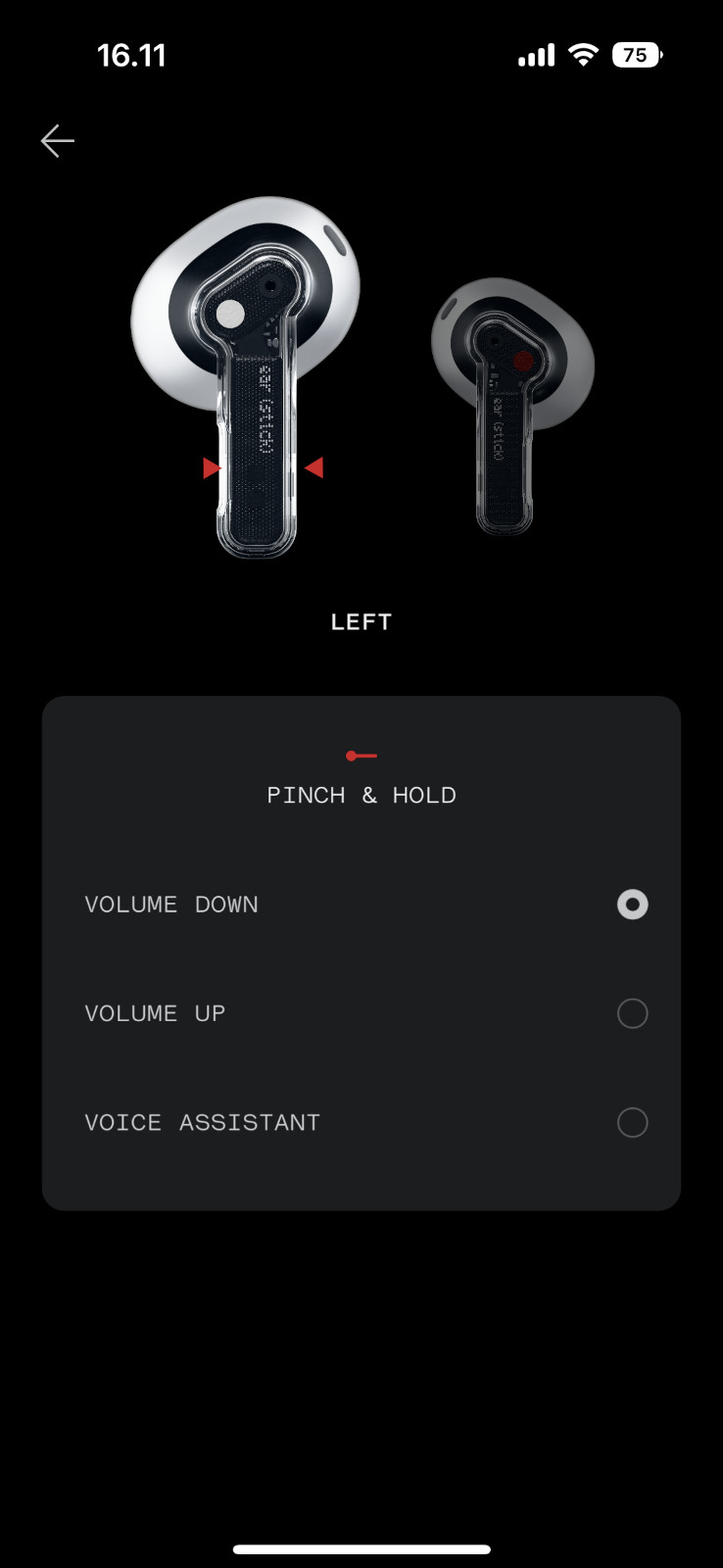Image resolution: width=723 pixels, height=1568 pixels.
Task: Choose Volume Up for pinch & hold
Action: [x=361, y=1013]
